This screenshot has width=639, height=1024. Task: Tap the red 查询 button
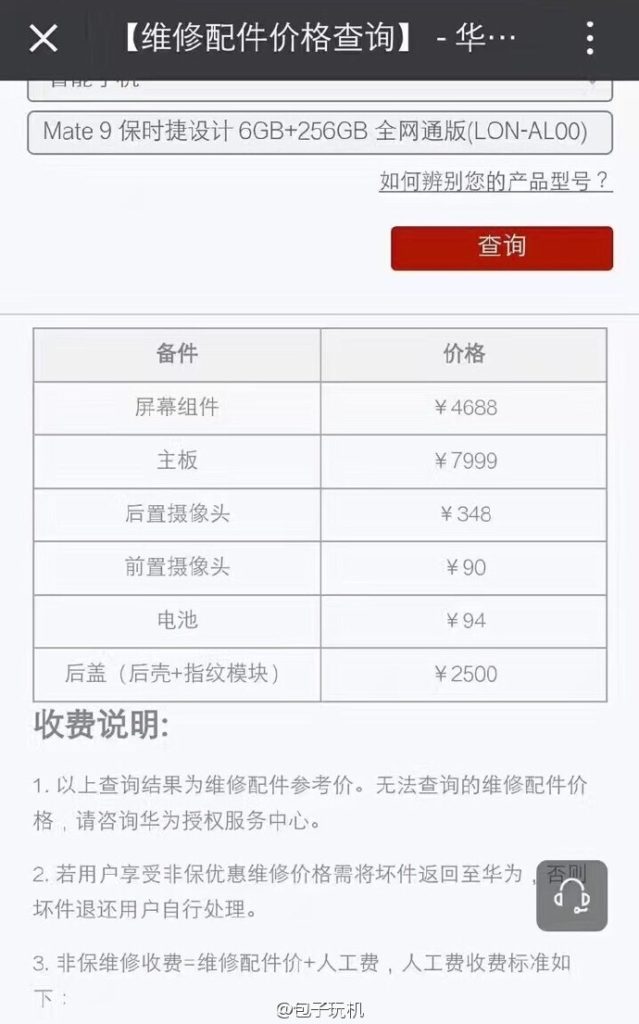click(x=502, y=248)
